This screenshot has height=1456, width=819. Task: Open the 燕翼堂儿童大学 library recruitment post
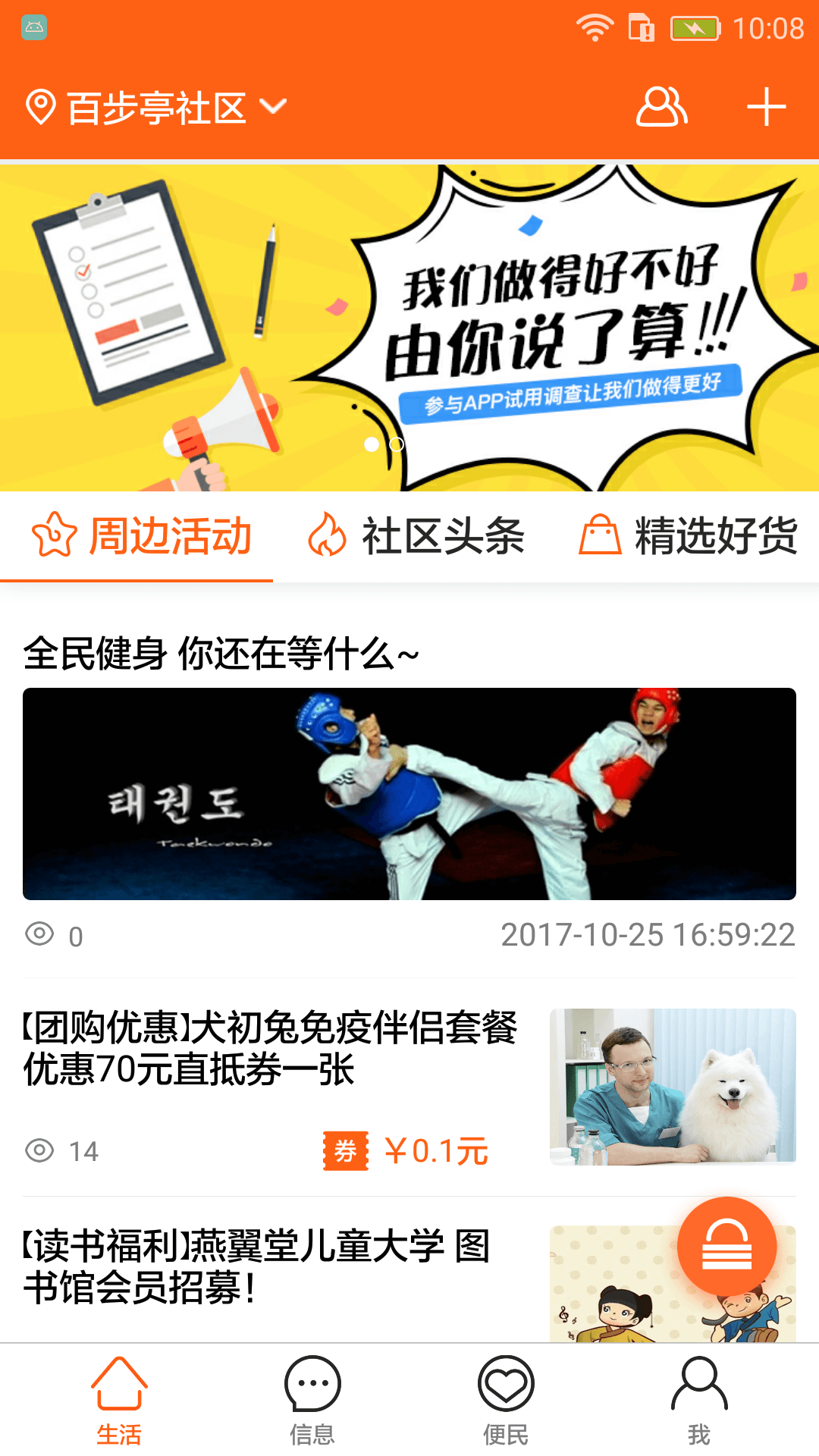(258, 1266)
